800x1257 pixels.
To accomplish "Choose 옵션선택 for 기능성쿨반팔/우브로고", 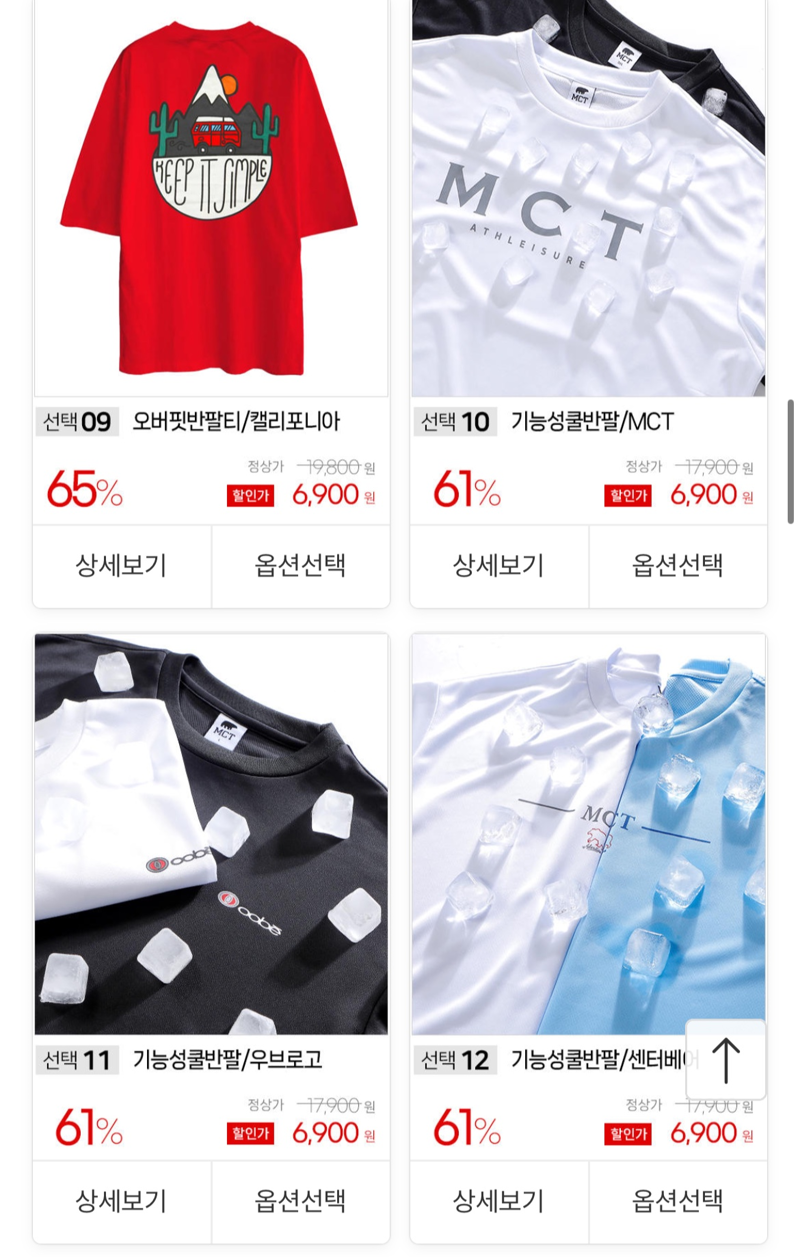I will pyautogui.click(x=300, y=1201).
